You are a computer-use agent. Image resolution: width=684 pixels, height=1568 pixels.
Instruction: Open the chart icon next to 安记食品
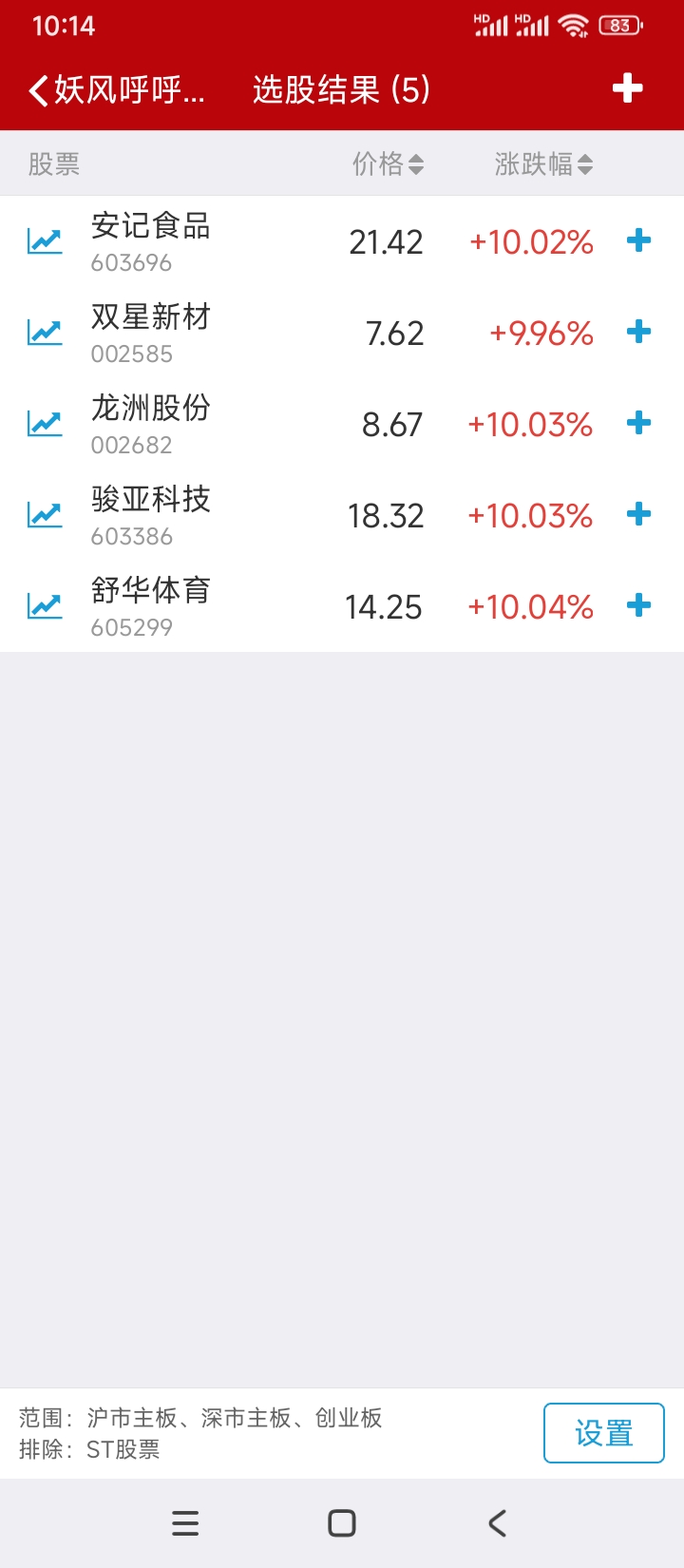pos(45,240)
